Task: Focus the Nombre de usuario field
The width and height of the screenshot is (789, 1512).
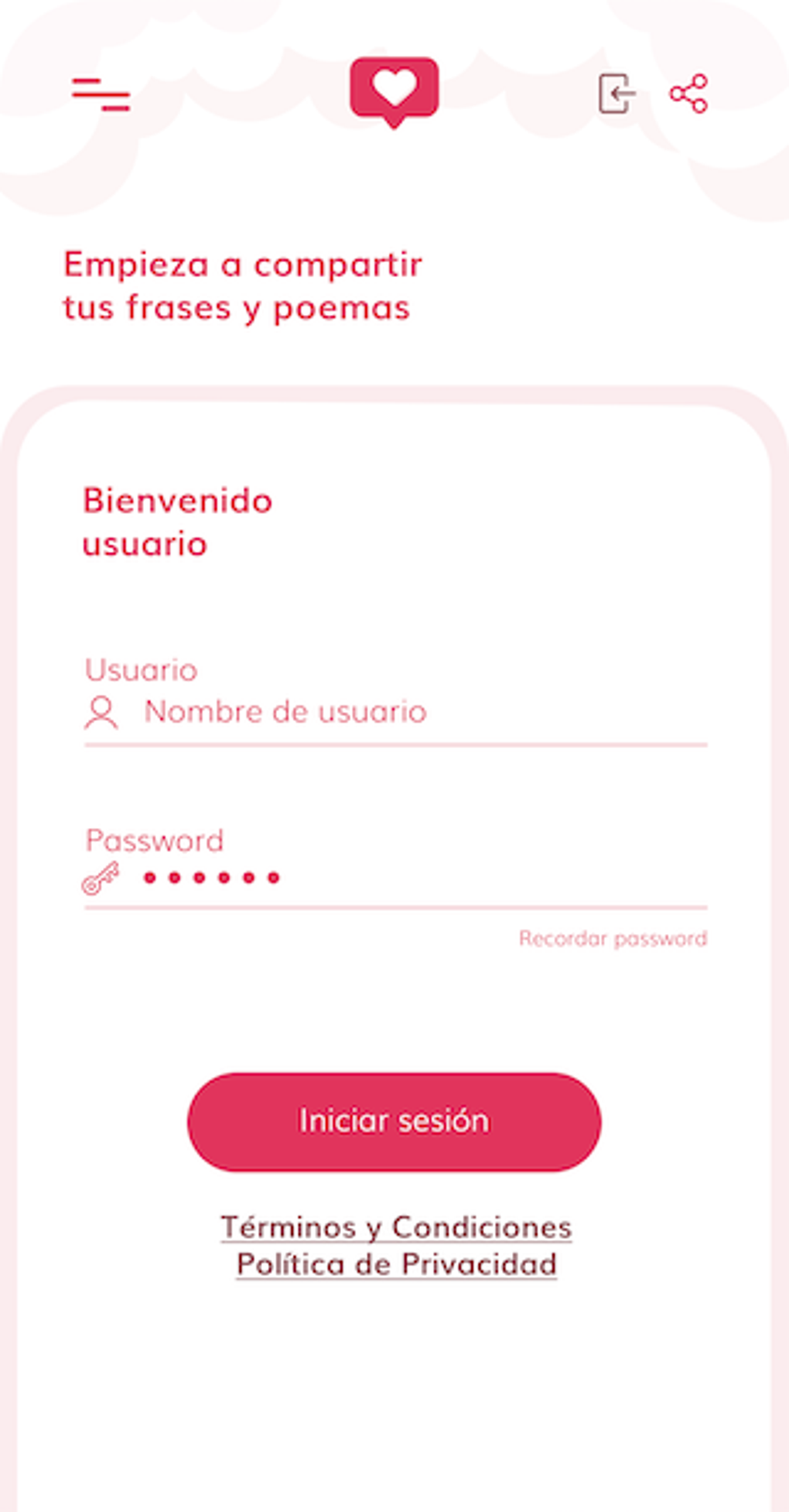Action: pos(418,712)
